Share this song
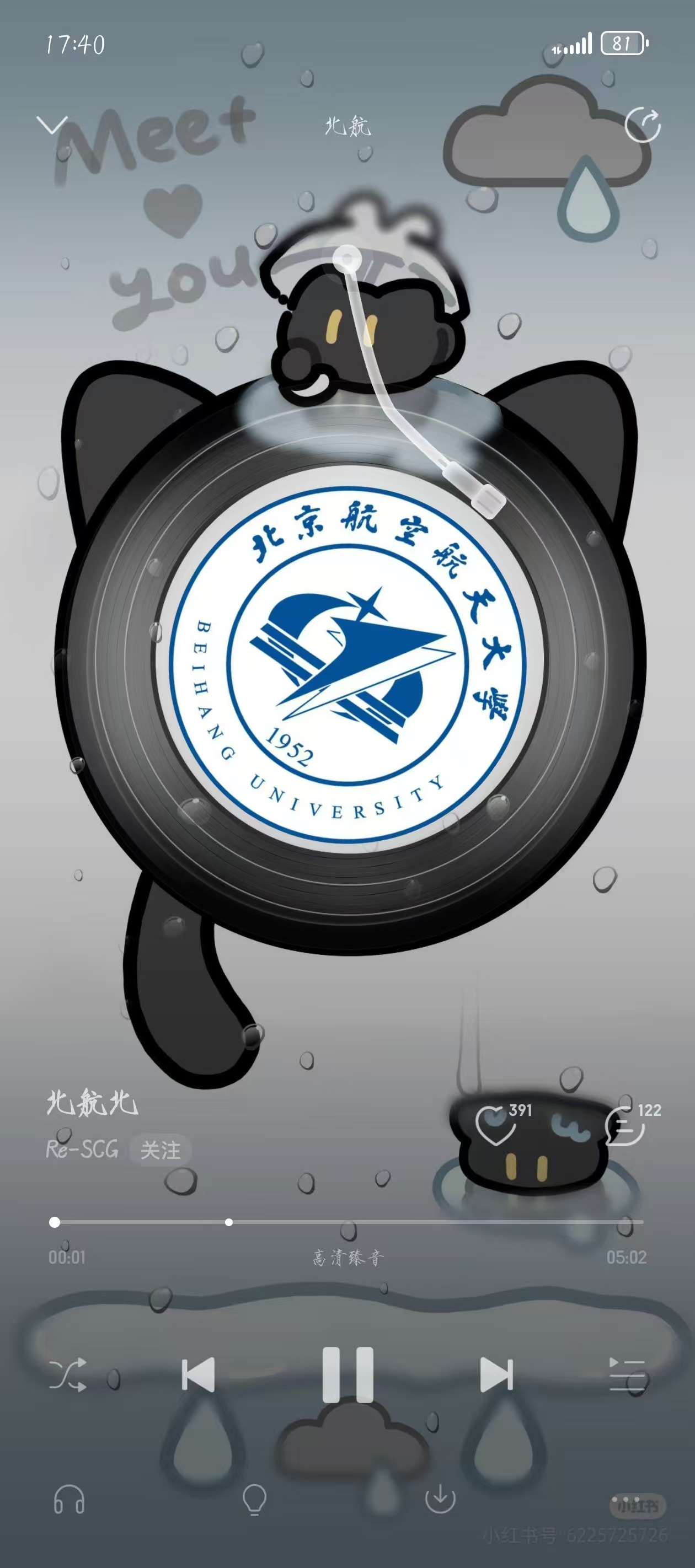 point(642,125)
